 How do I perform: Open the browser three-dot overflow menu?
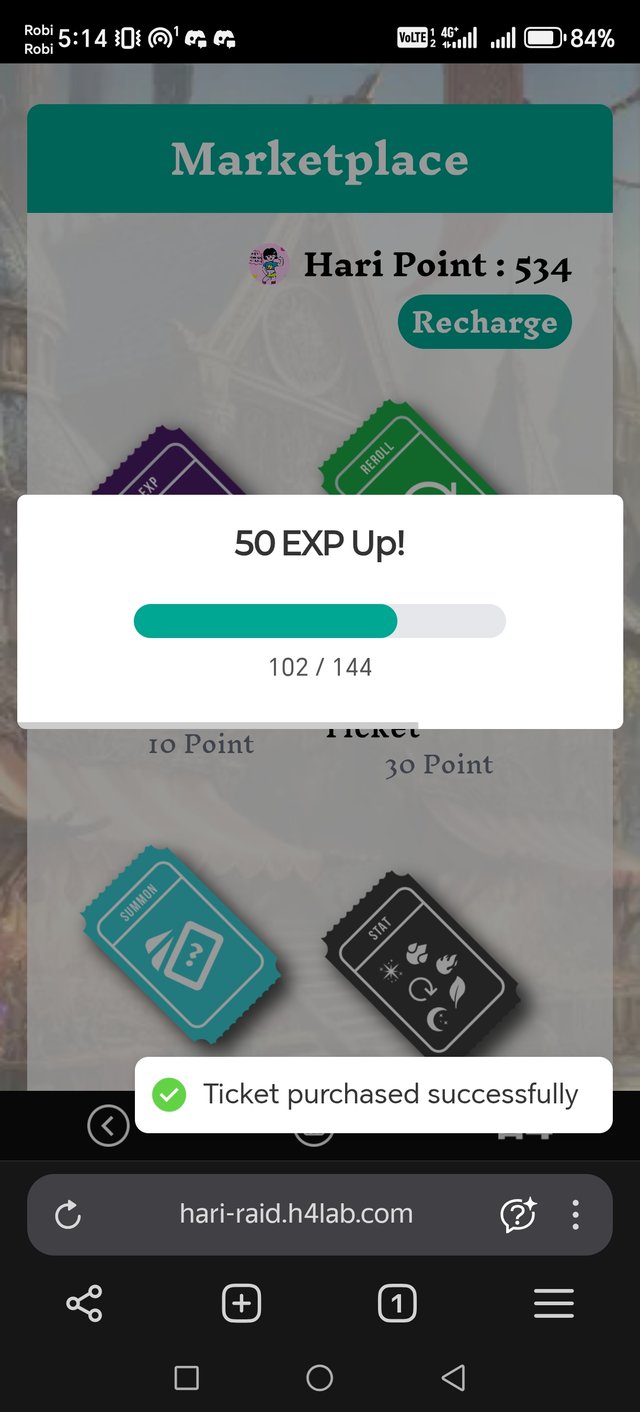tap(575, 1215)
